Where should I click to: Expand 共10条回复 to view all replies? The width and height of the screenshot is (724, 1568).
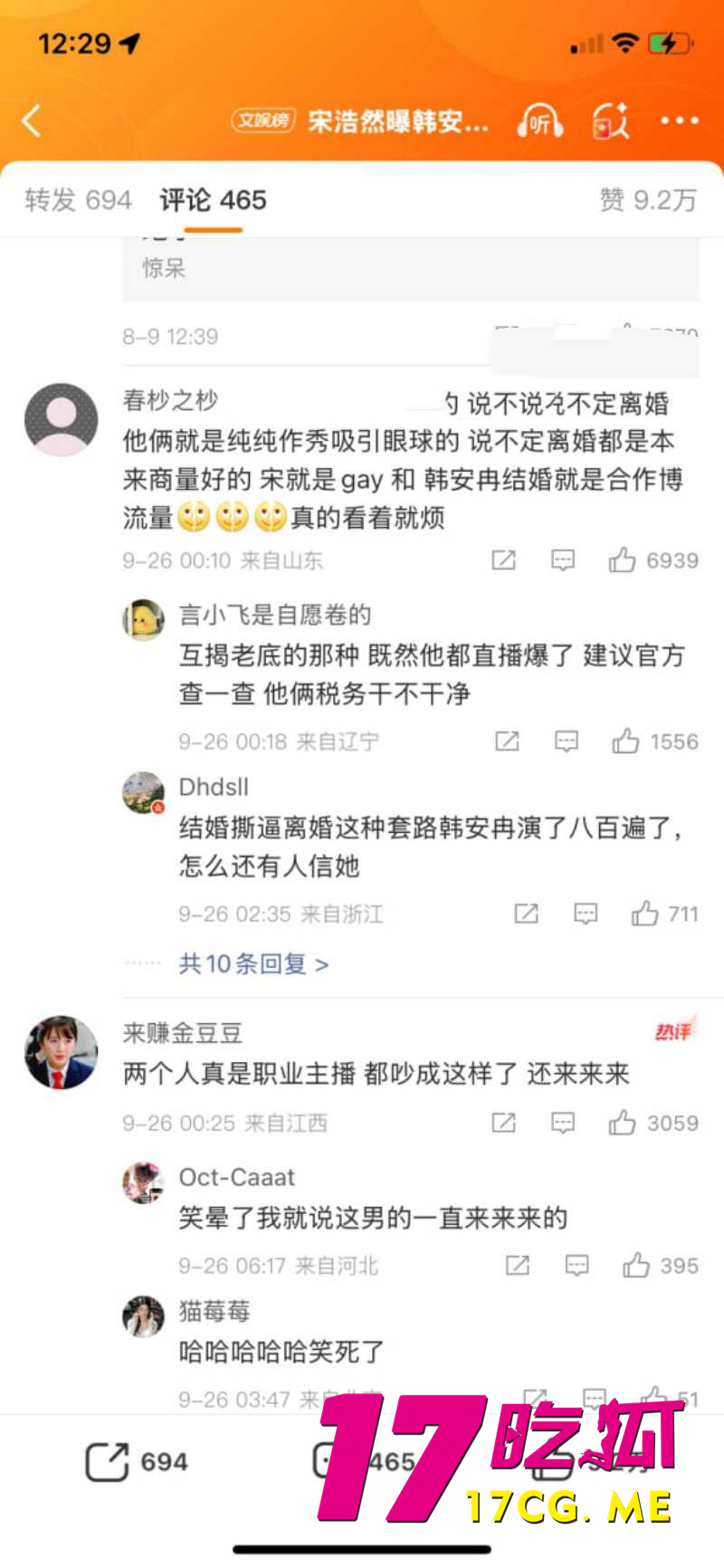click(252, 963)
